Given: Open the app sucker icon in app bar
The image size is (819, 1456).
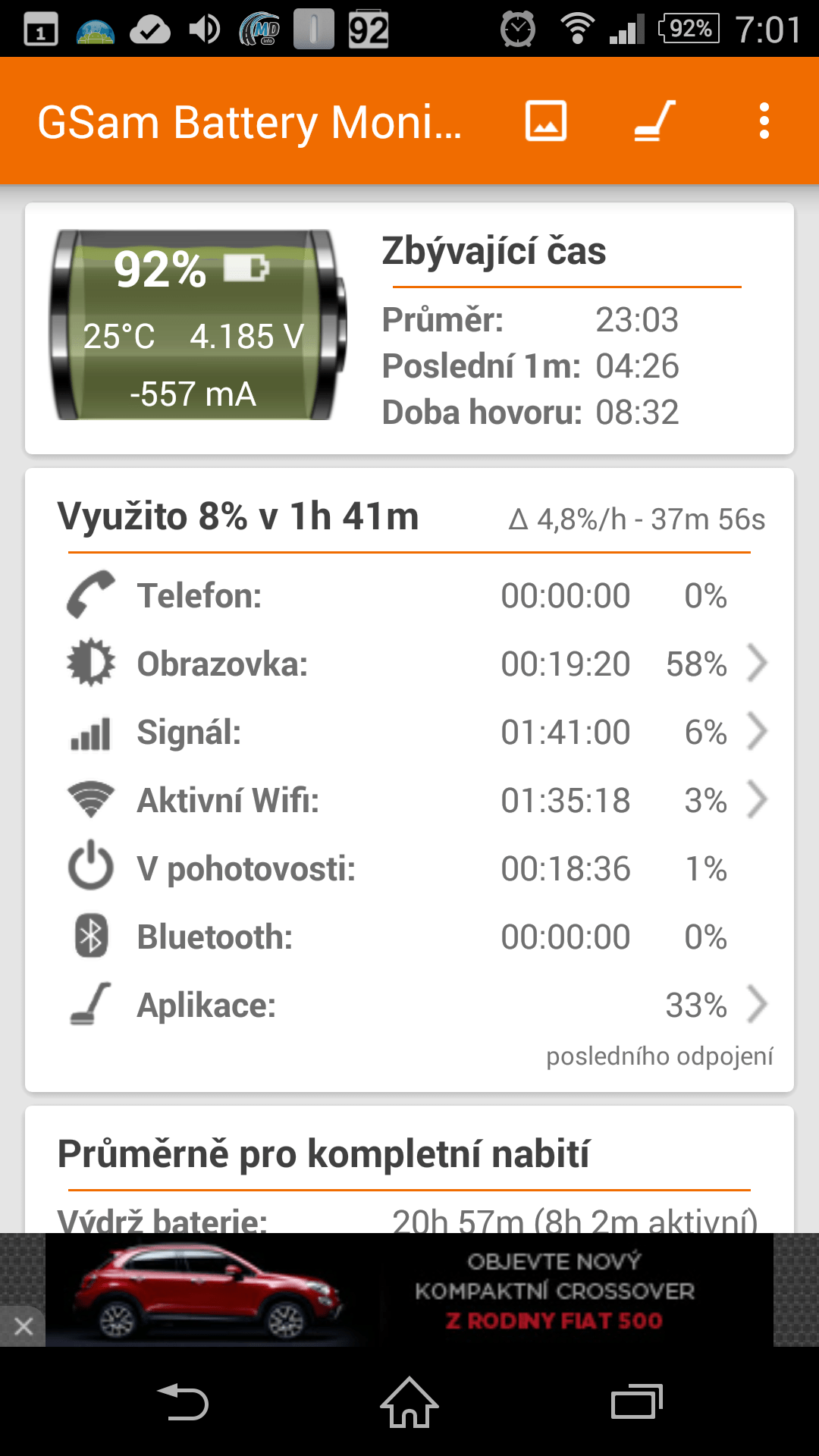Looking at the screenshot, I should point(655,121).
